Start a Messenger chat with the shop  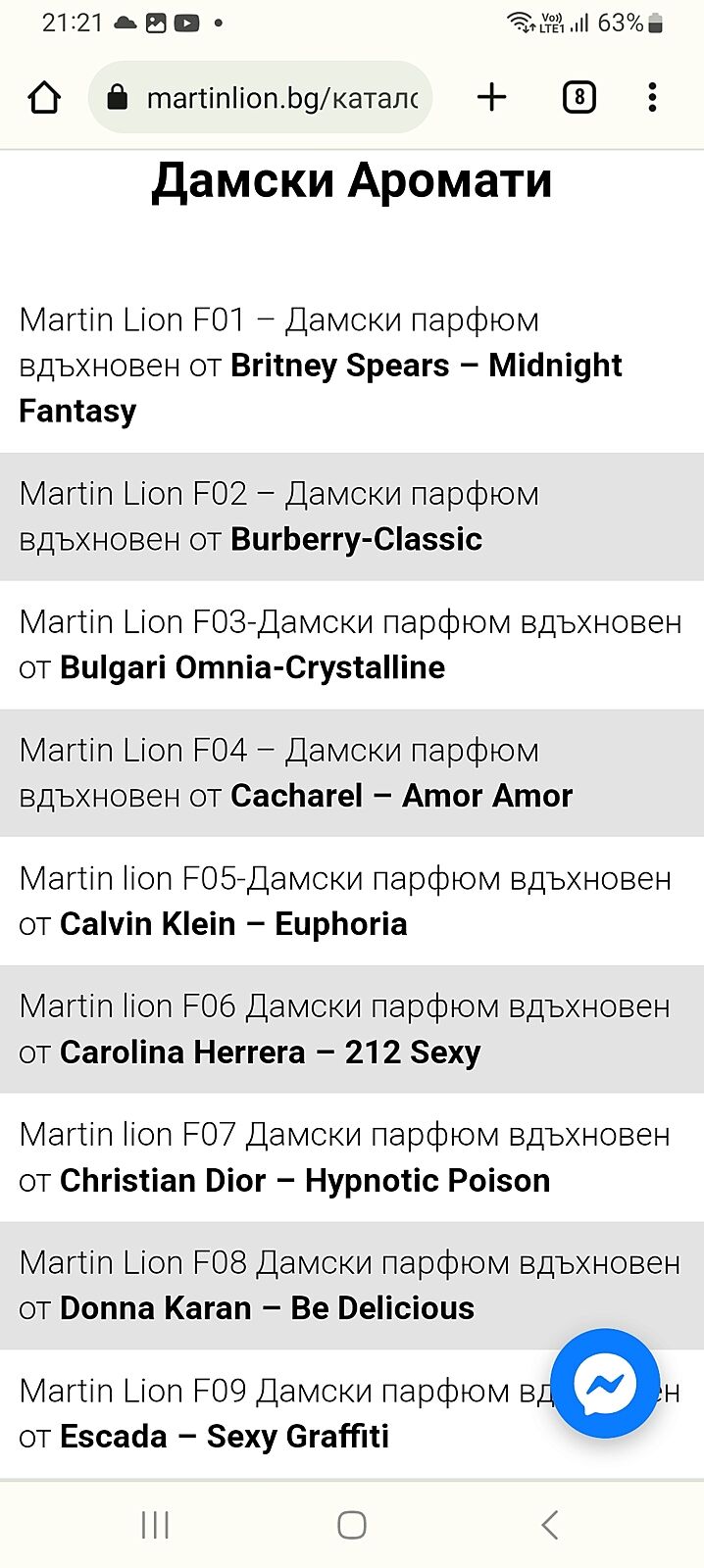coord(605,1384)
